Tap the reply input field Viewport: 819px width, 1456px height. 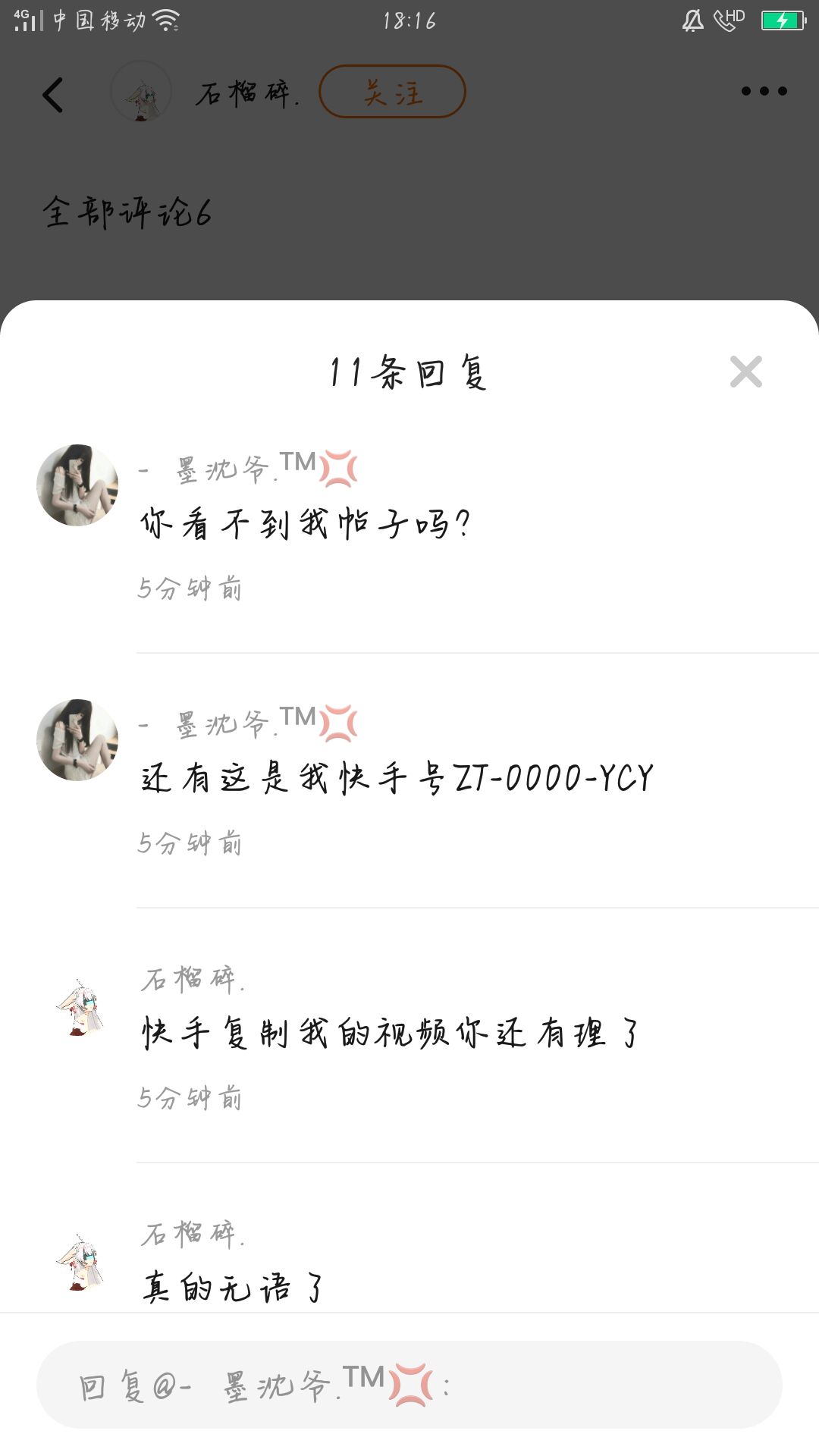pyautogui.click(x=409, y=1385)
